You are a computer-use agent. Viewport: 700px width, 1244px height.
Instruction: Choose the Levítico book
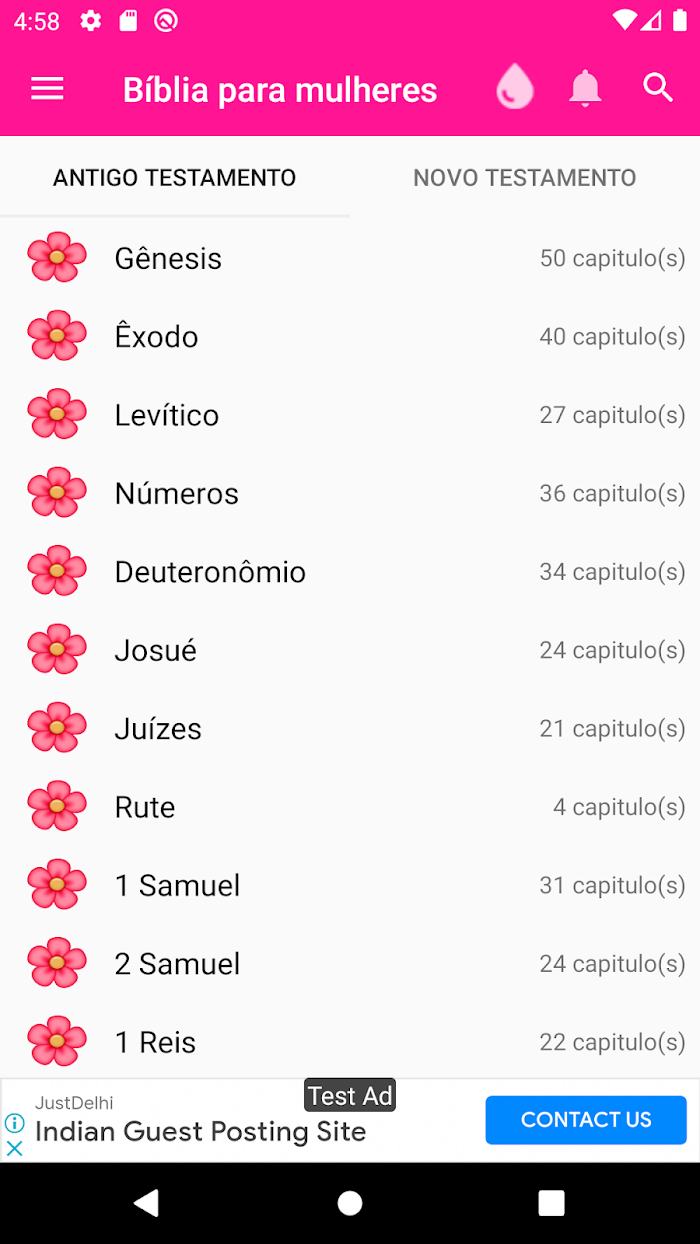click(x=350, y=415)
